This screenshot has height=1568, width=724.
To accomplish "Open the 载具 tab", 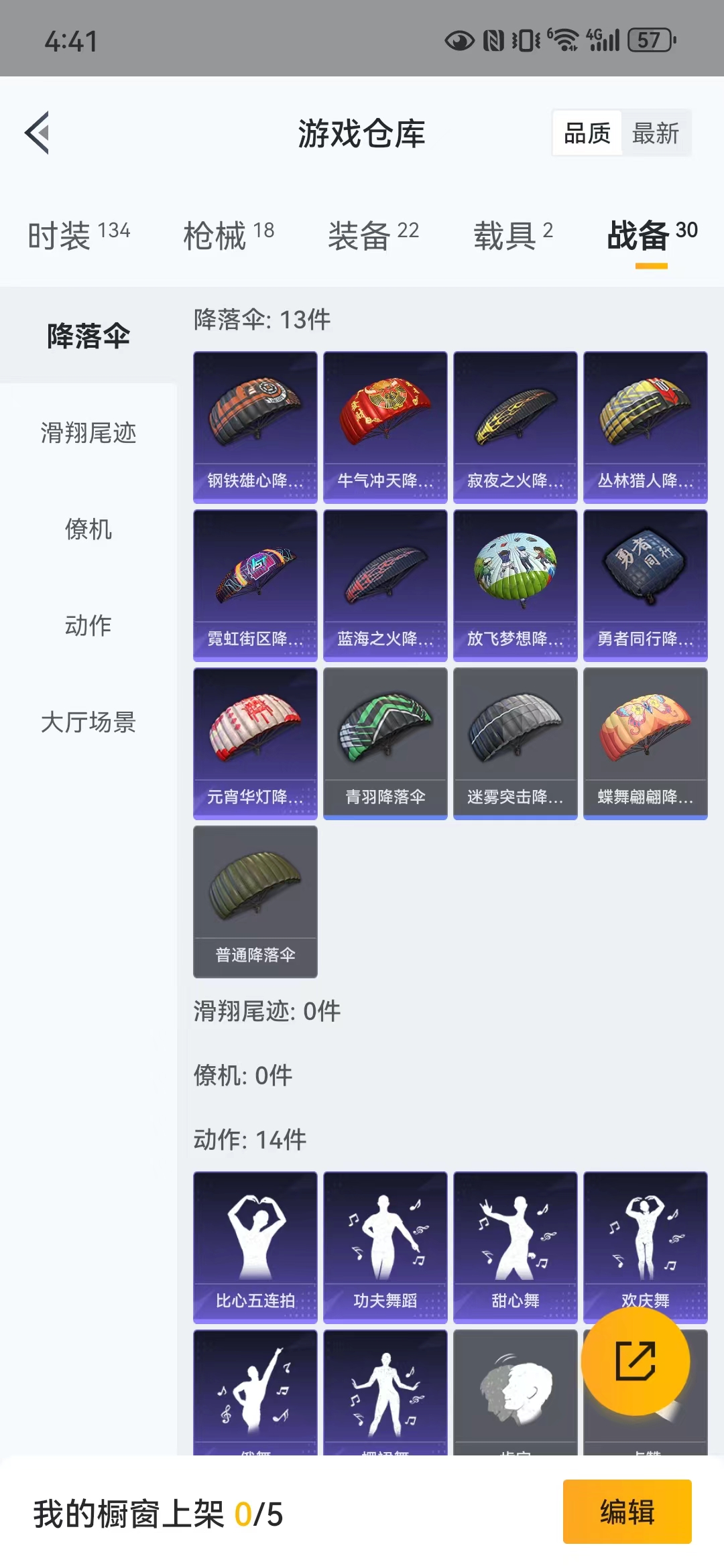I will pyautogui.click(x=514, y=235).
